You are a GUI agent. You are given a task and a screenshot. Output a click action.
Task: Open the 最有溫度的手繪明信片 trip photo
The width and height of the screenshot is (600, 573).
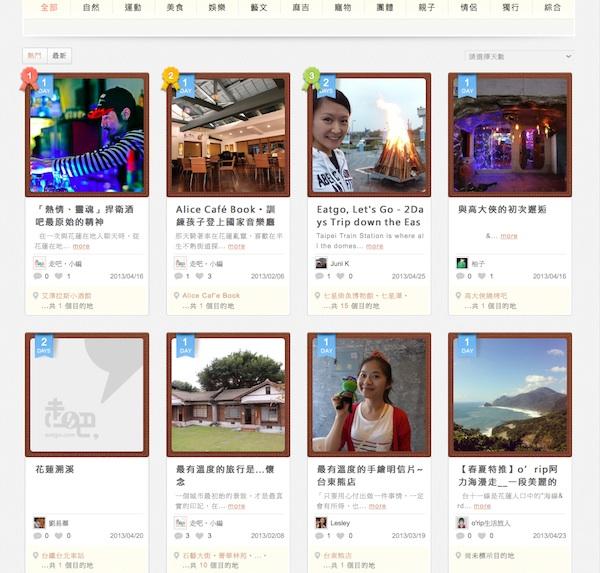pyautogui.click(x=369, y=395)
